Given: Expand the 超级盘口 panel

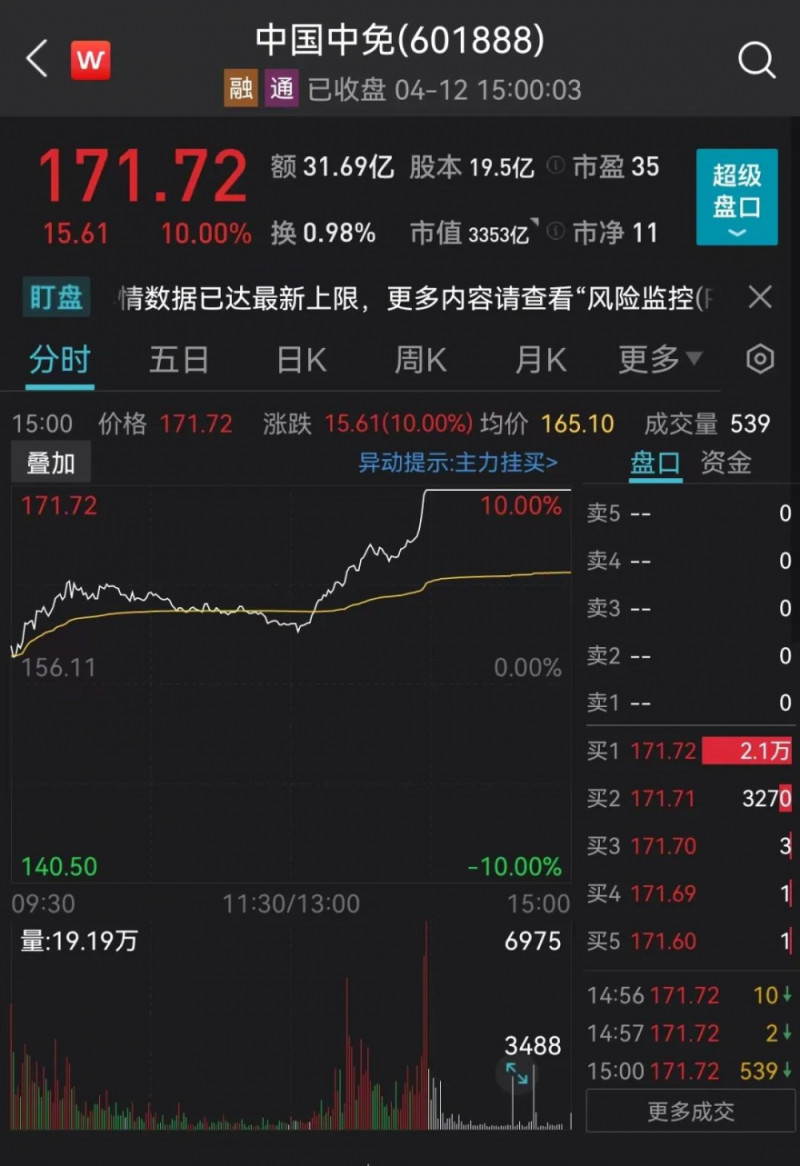Looking at the screenshot, I should (x=737, y=198).
